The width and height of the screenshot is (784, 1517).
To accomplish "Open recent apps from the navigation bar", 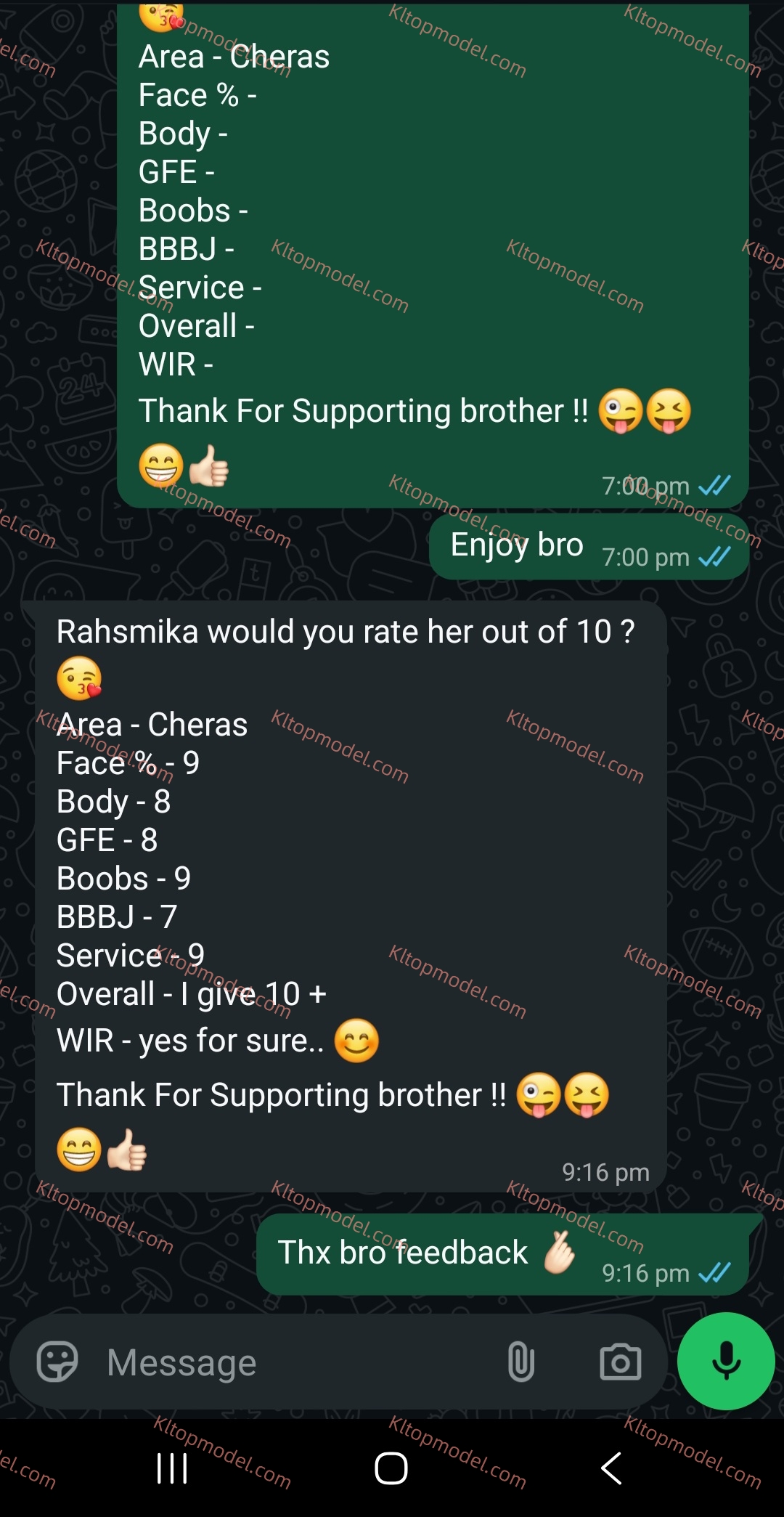I will 172,1468.
